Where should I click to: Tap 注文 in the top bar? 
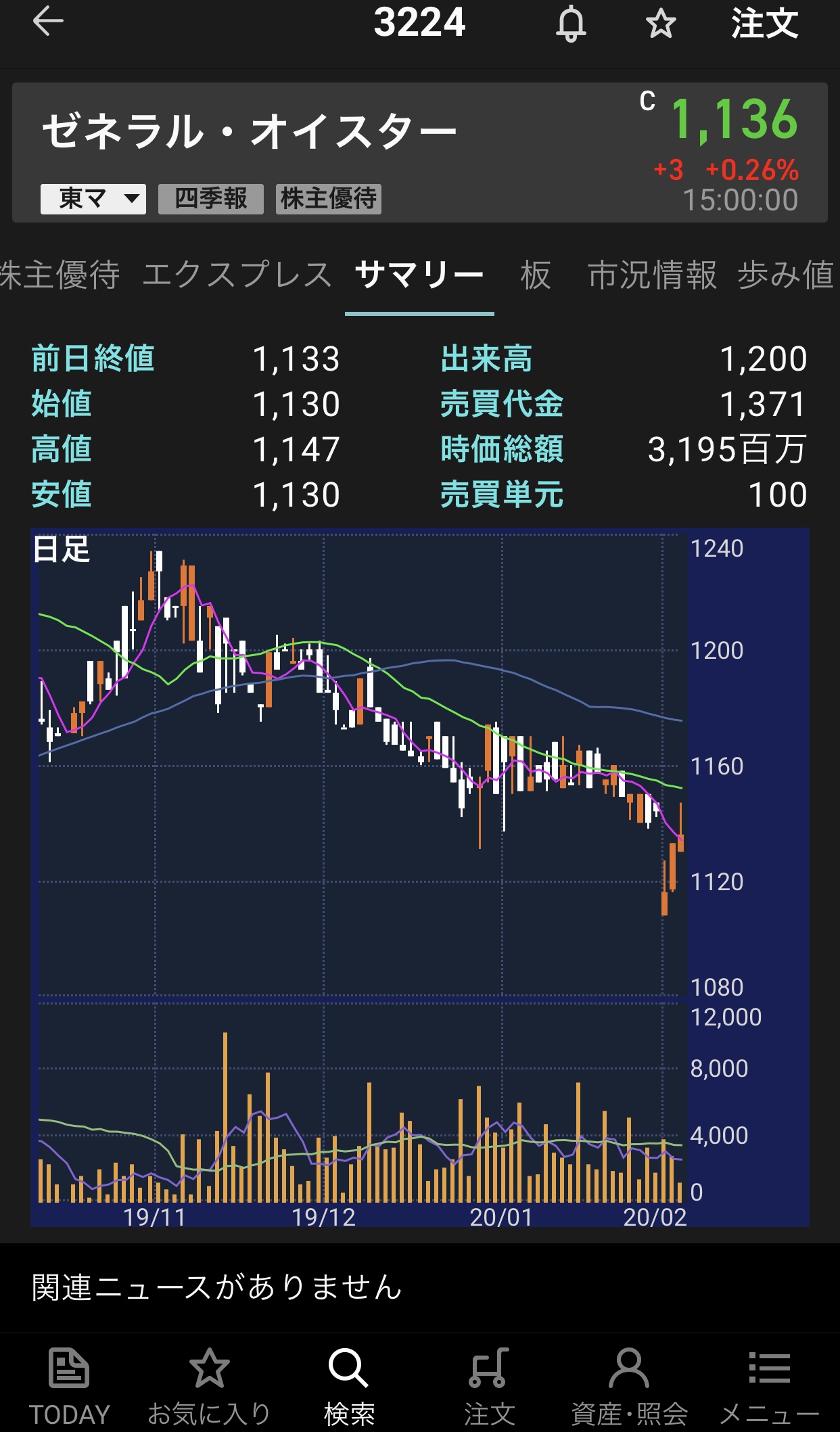click(x=764, y=24)
